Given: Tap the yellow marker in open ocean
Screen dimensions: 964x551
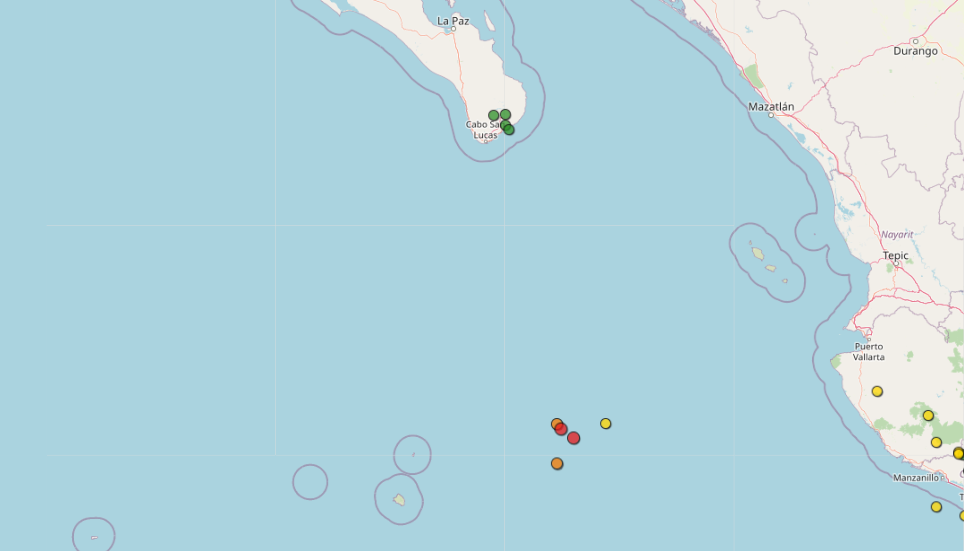Looking at the screenshot, I should tap(606, 424).
